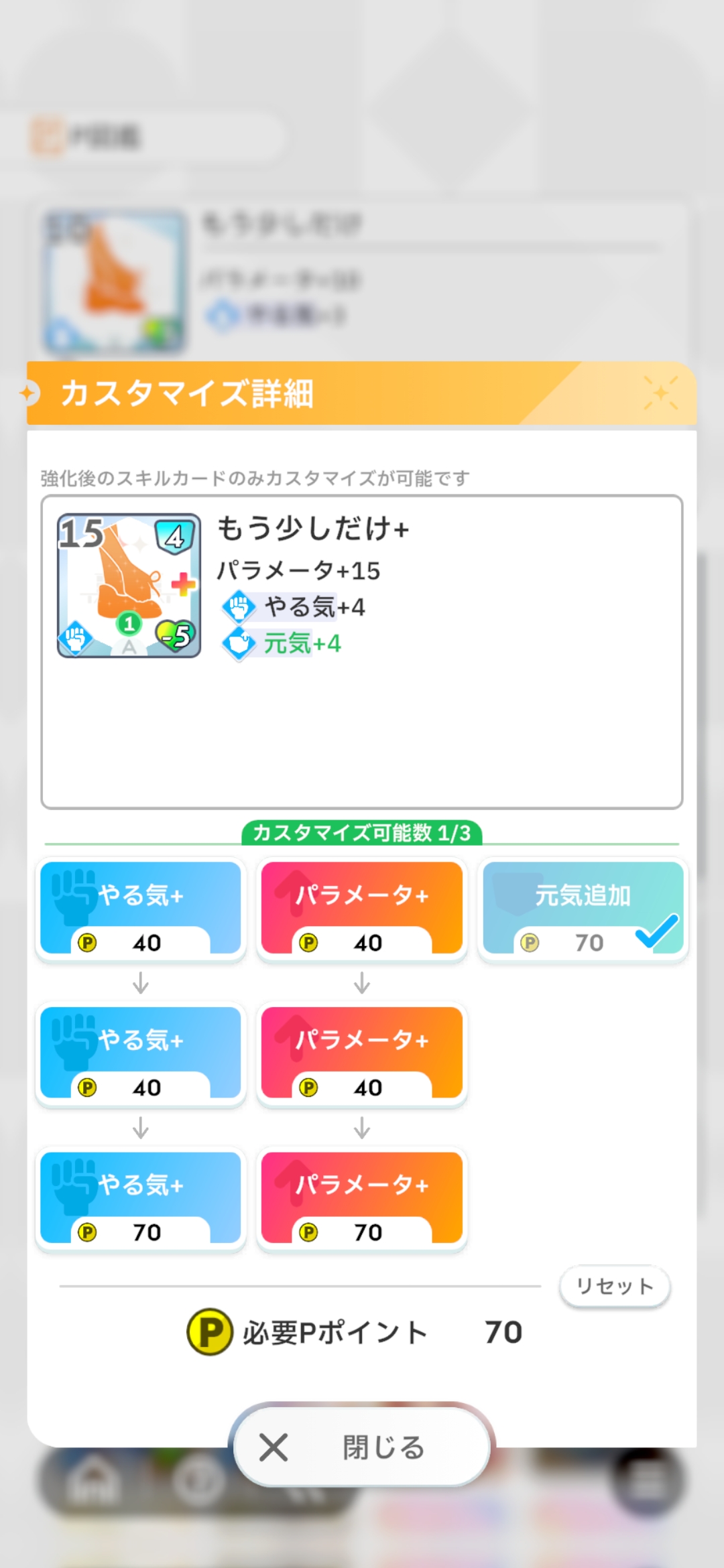Pick the second-level パラメータ+ costing 40
Viewport: 724px width, 1568px height.
(x=362, y=1053)
